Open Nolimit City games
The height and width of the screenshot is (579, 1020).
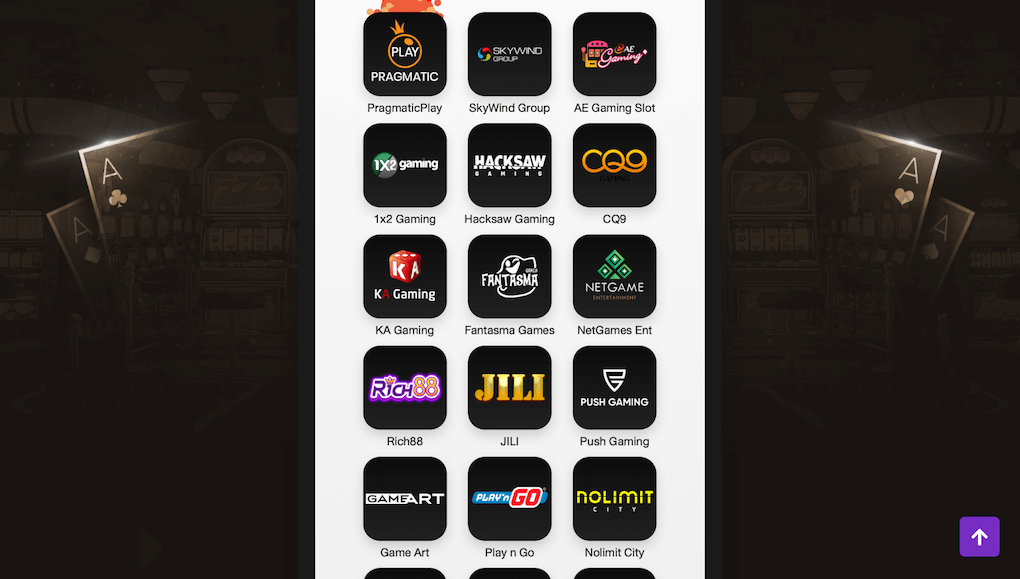pyautogui.click(x=614, y=499)
